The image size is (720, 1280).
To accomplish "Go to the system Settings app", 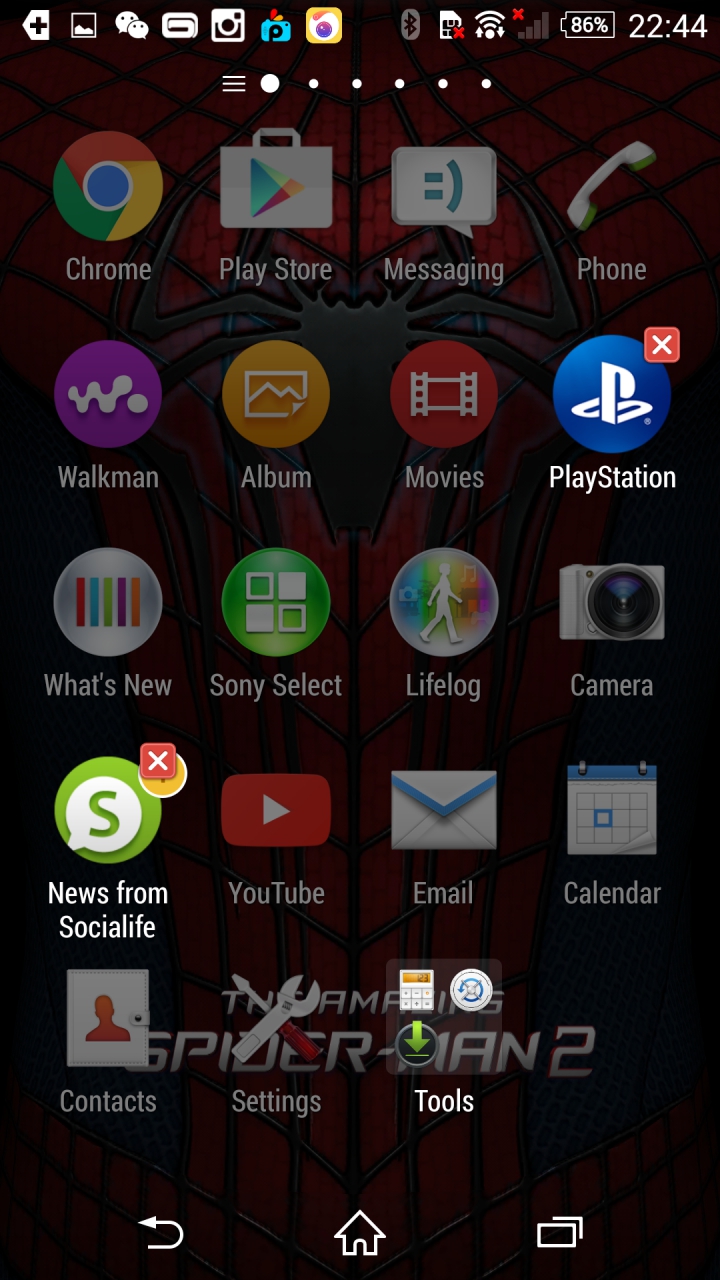I will (x=276, y=1019).
